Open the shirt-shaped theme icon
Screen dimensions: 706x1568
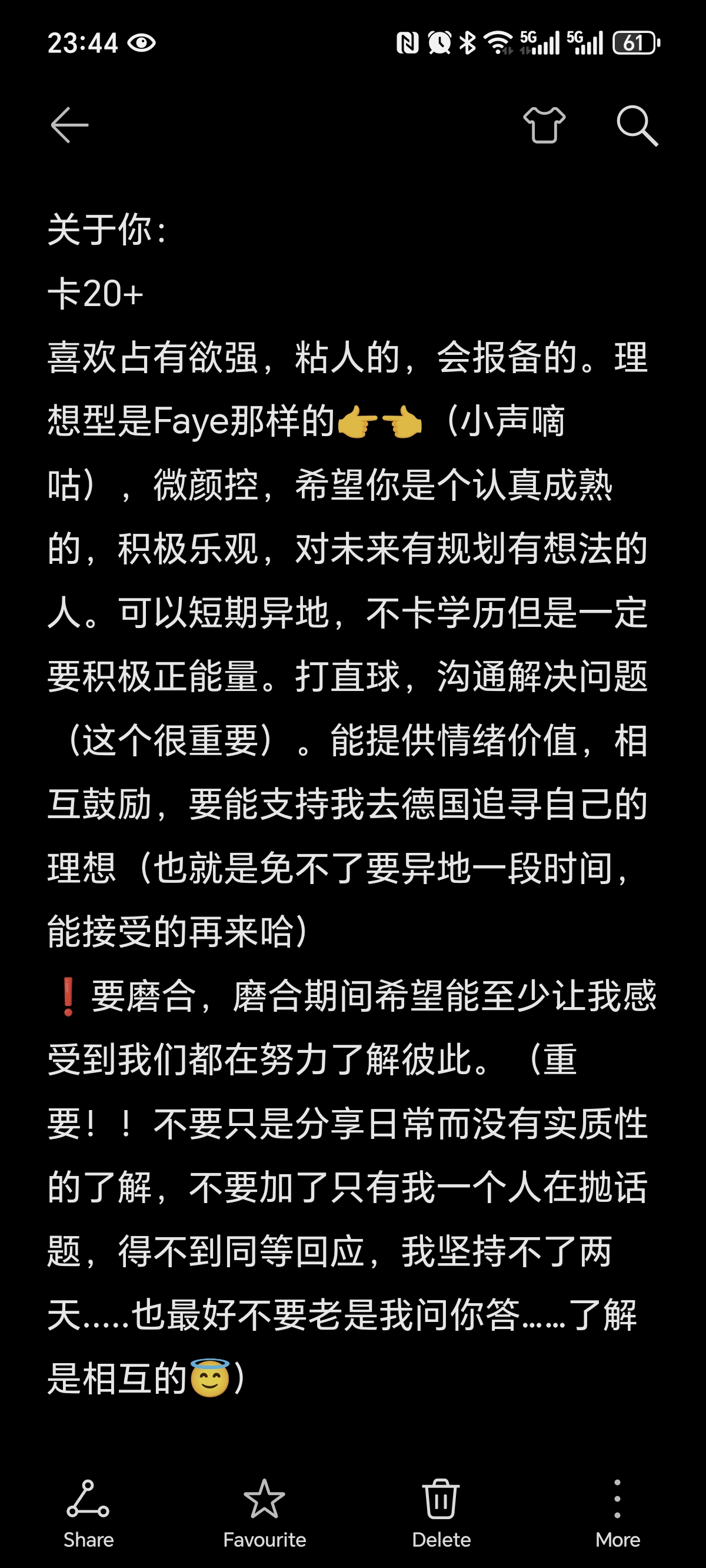coord(544,125)
